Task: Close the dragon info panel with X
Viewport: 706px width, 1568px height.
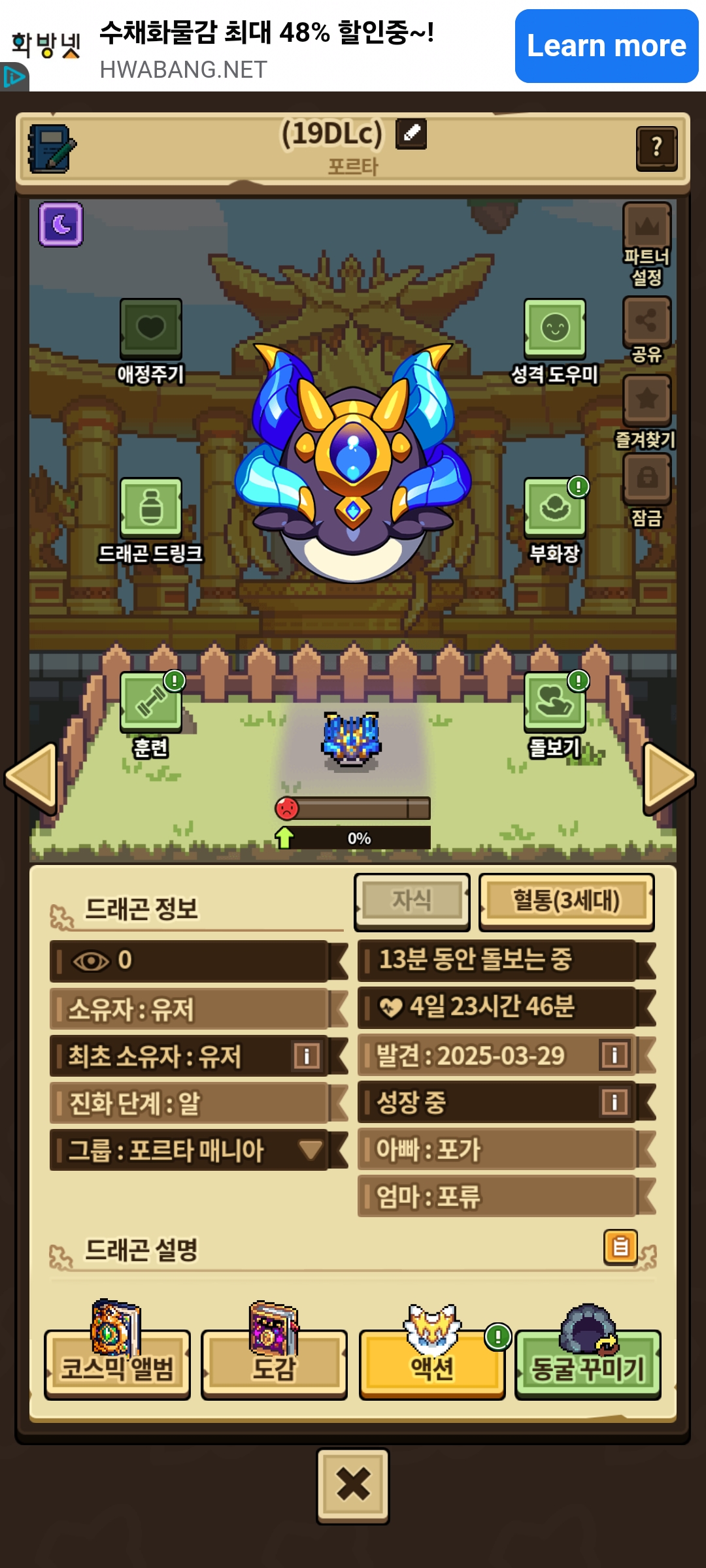Action: (x=353, y=1486)
